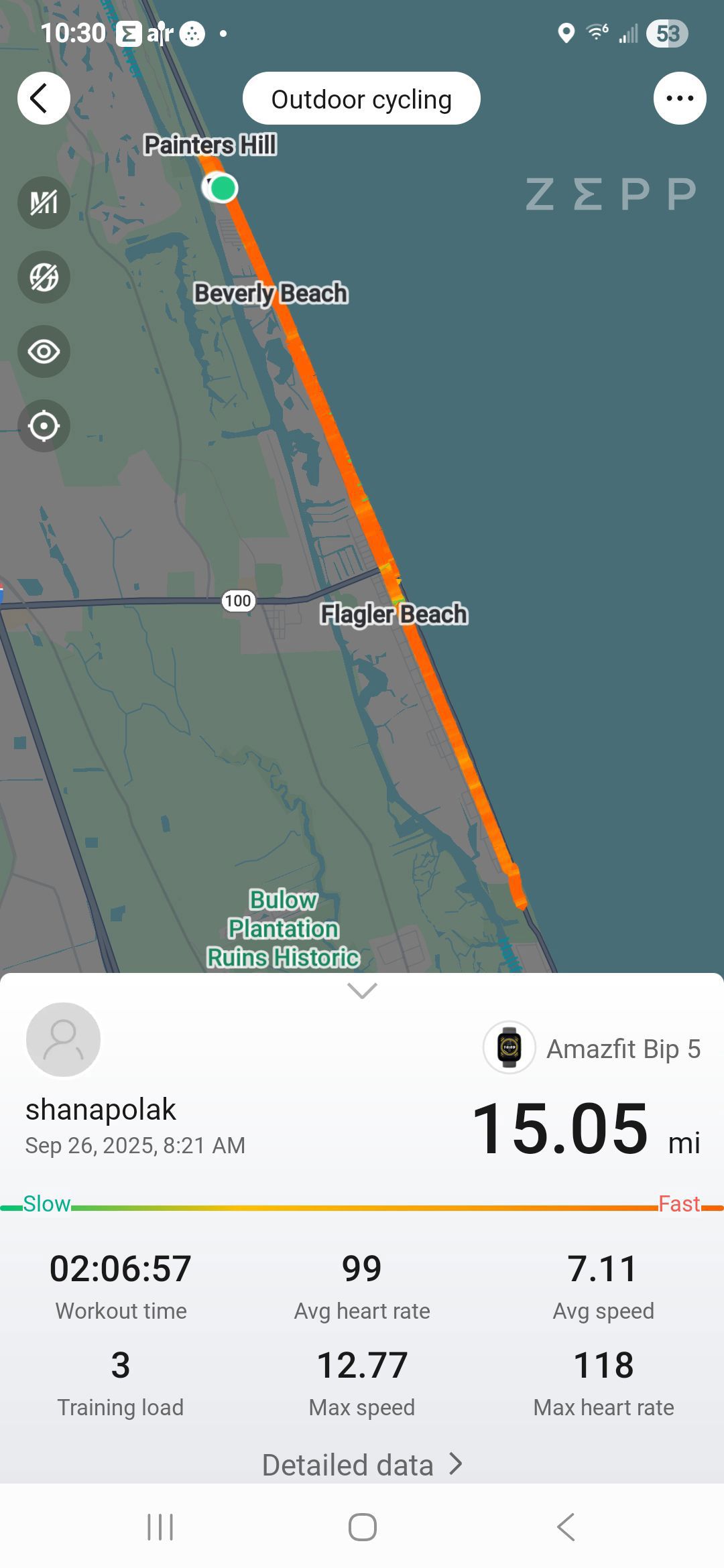The width and height of the screenshot is (724, 1568).
Task: Open Detailed data
Action: pyautogui.click(x=362, y=1464)
